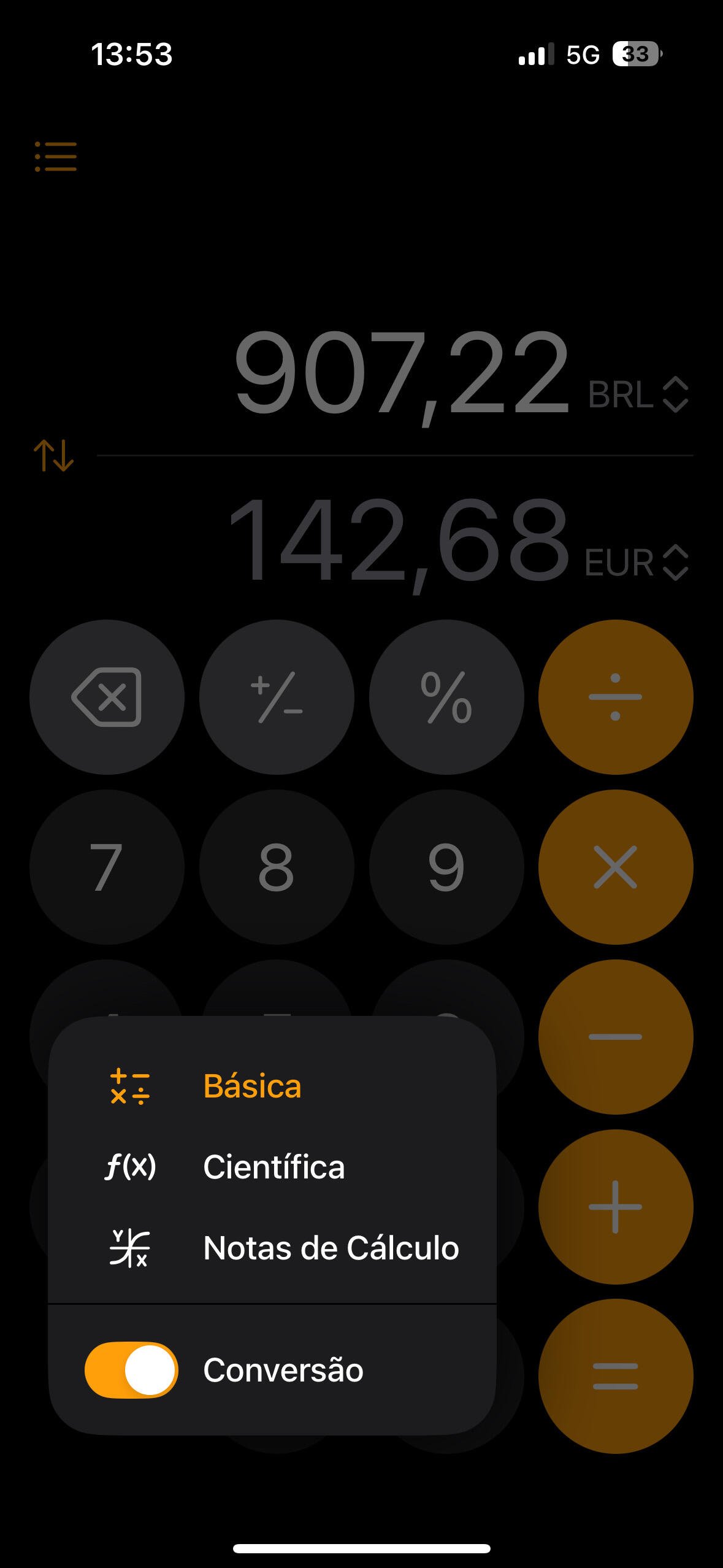The height and width of the screenshot is (1568, 723).
Task: Tap the backspace delete key
Action: (x=107, y=697)
